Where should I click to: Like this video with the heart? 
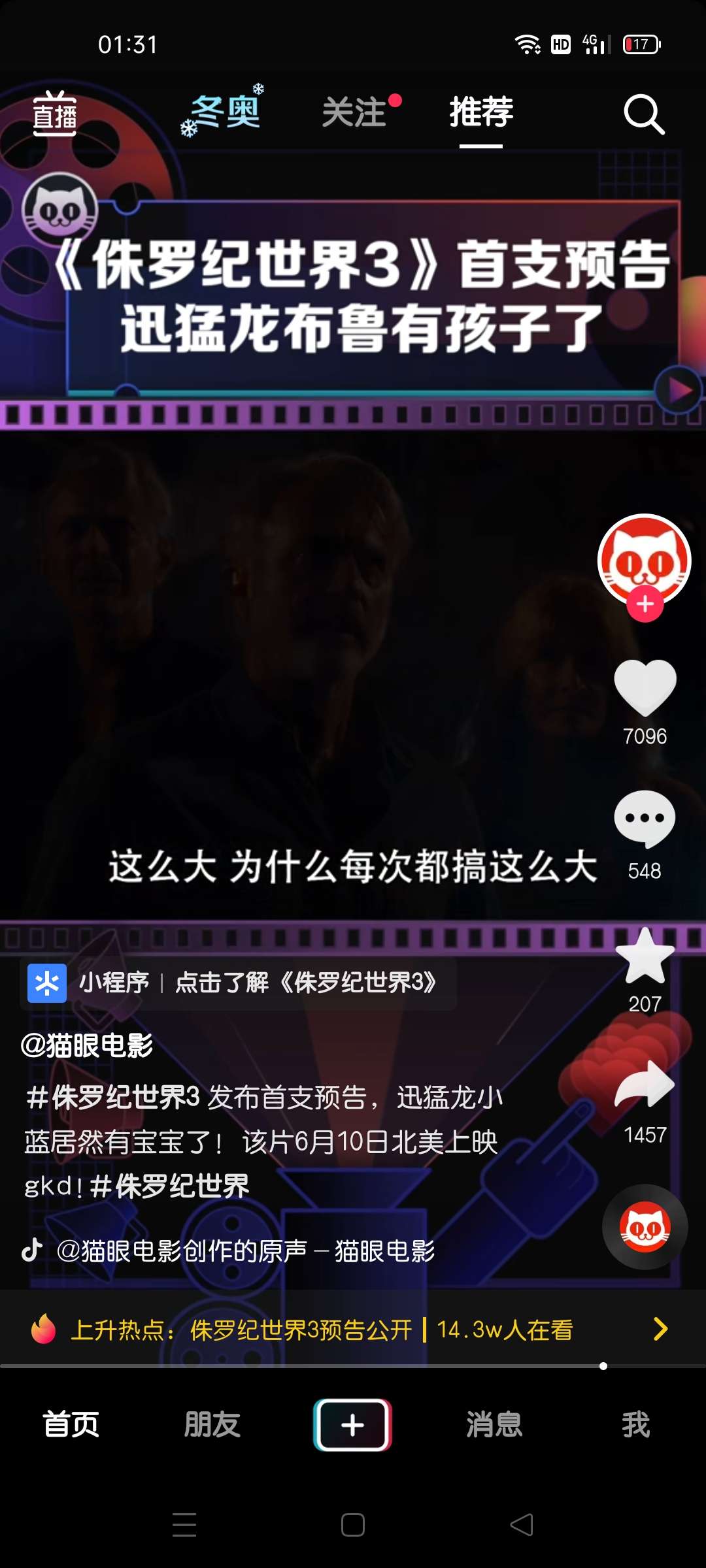pos(645,687)
